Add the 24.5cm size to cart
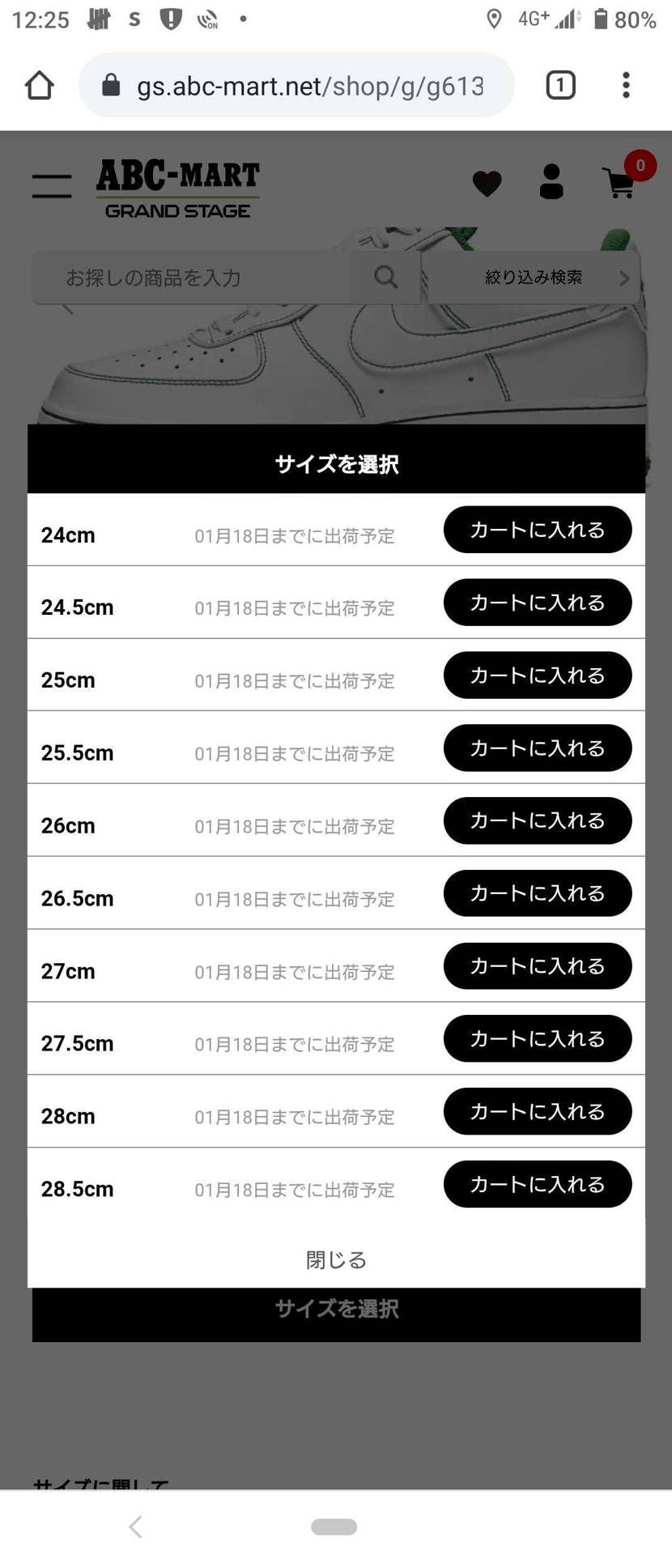672x1568 pixels. pos(537,603)
